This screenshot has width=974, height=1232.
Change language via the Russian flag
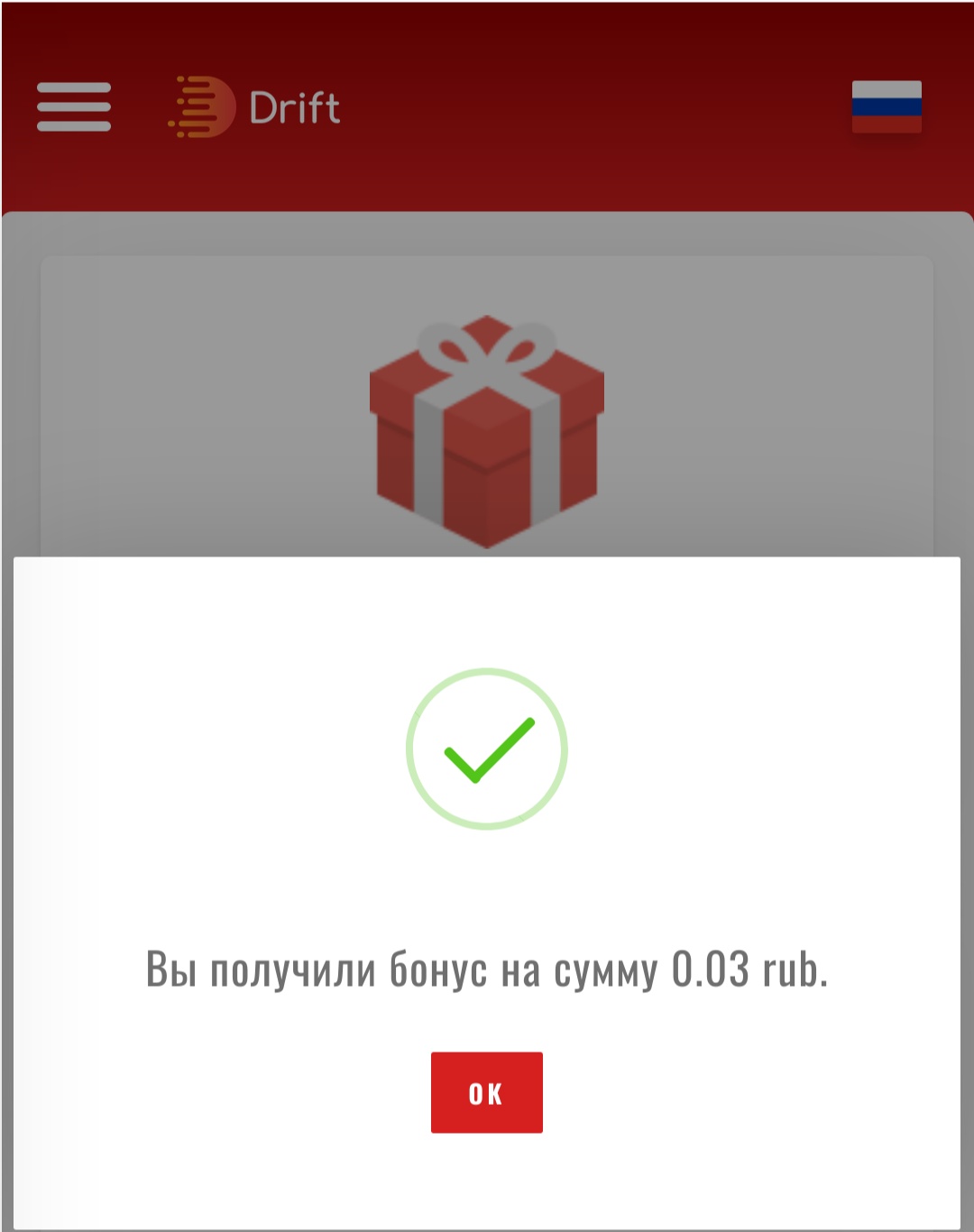point(887,106)
